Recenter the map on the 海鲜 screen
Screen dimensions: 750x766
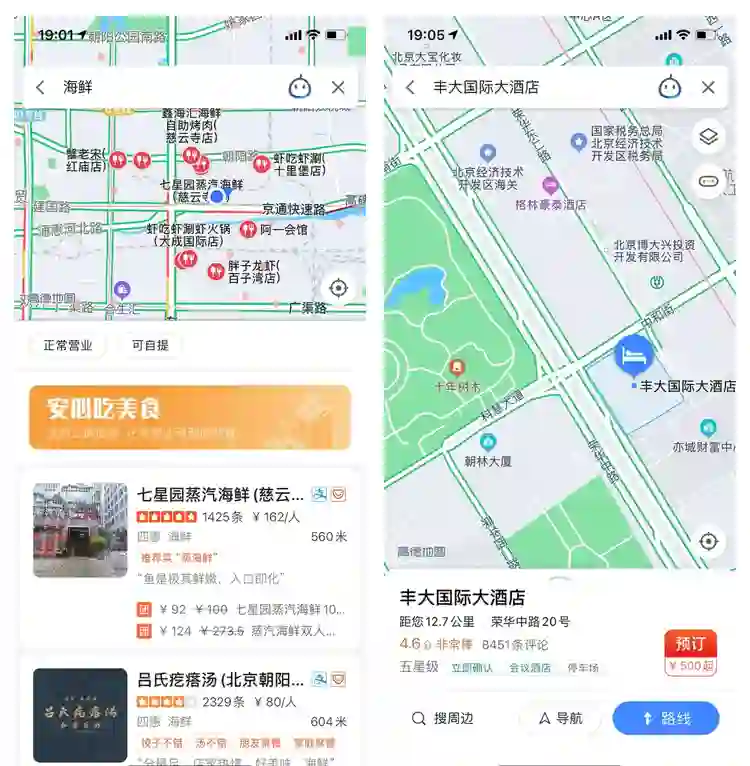[338, 288]
